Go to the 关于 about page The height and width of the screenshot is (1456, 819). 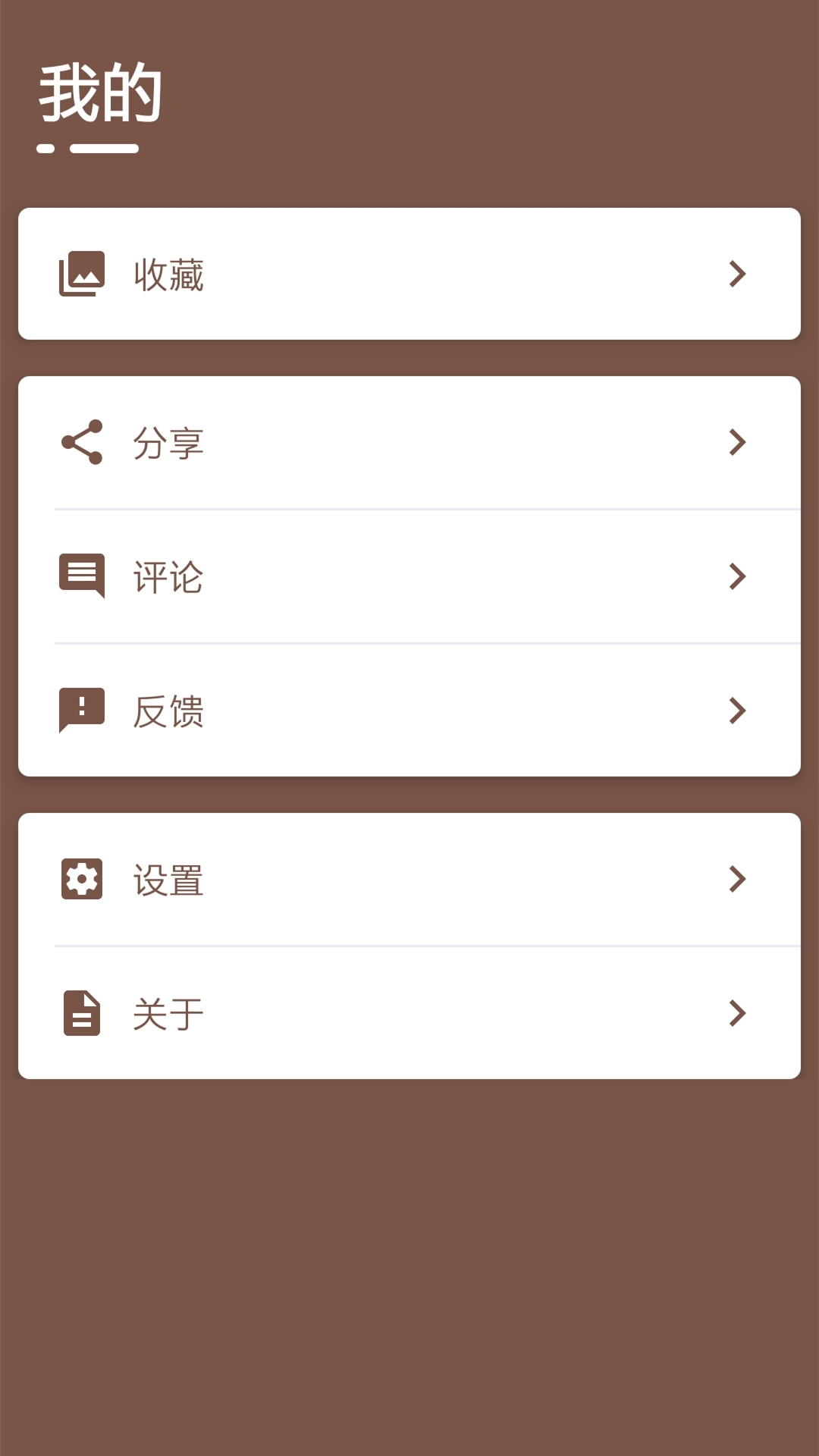coord(409,1012)
